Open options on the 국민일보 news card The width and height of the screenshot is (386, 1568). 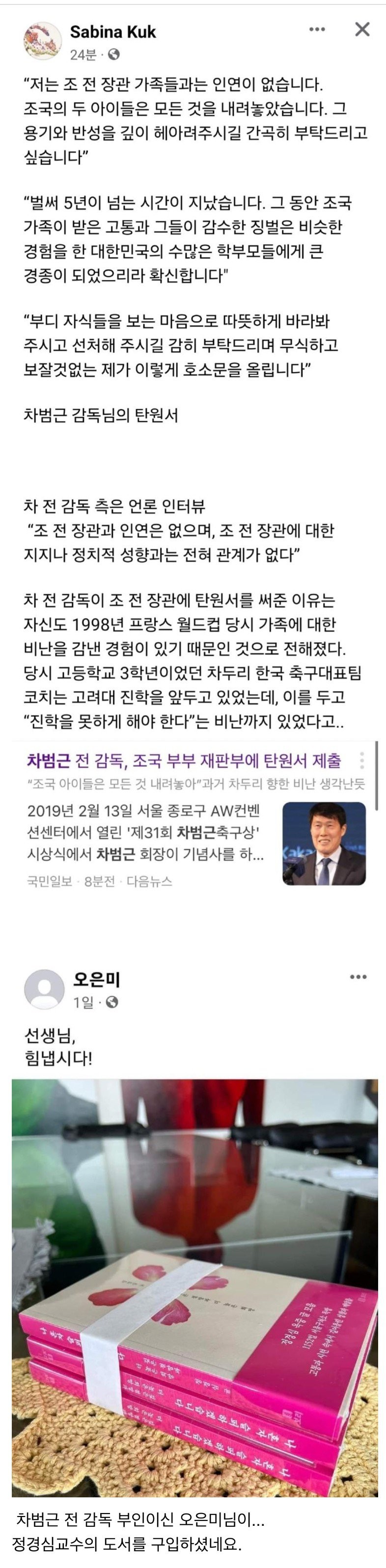pos(361,760)
